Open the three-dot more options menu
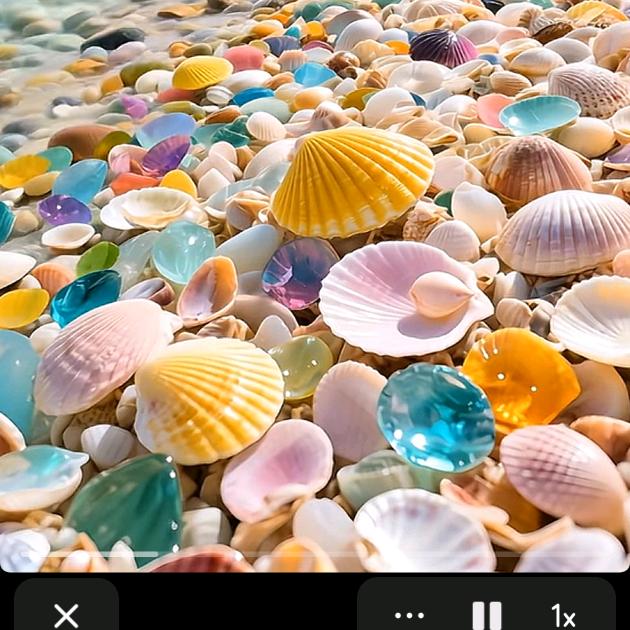Screen dimensions: 630x630 (x=409, y=615)
